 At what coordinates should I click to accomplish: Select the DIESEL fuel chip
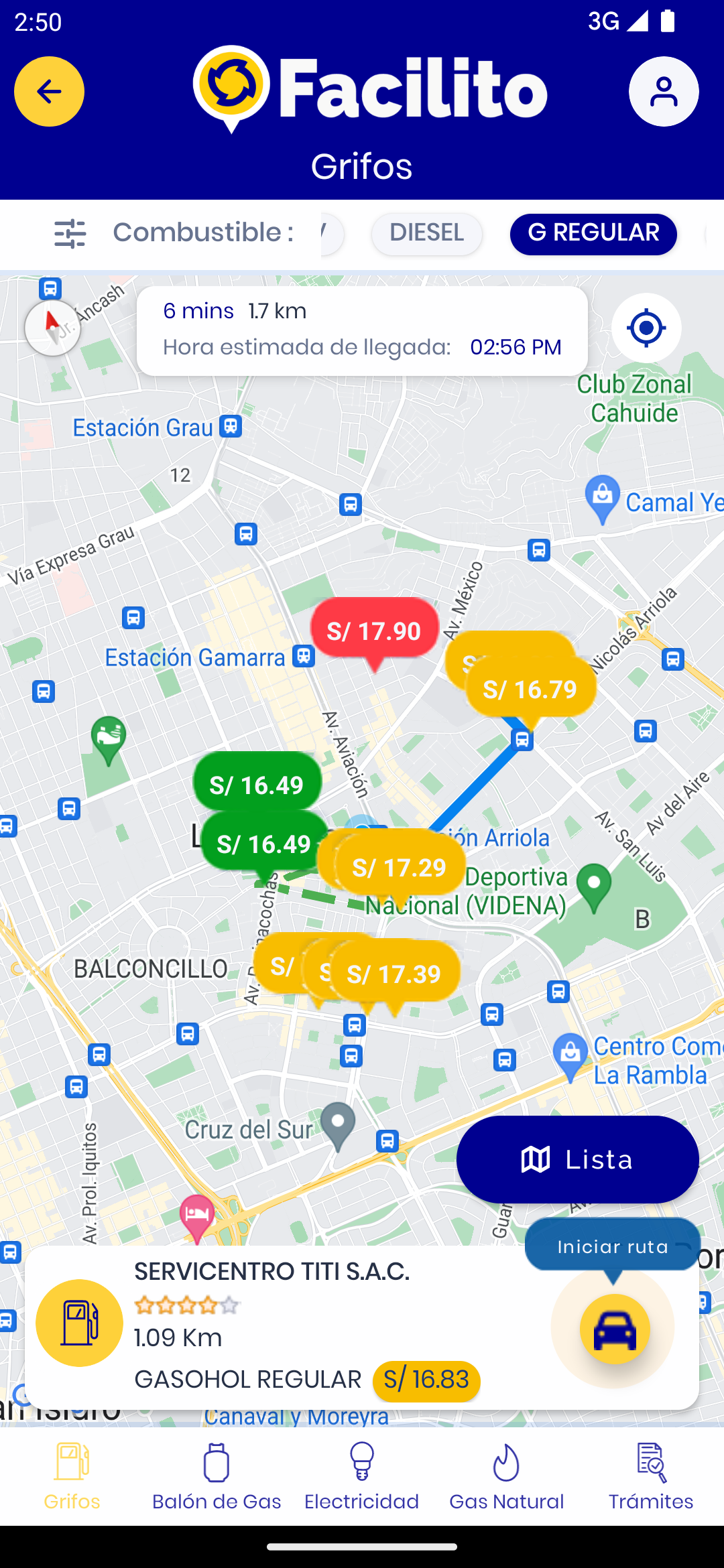[427, 234]
